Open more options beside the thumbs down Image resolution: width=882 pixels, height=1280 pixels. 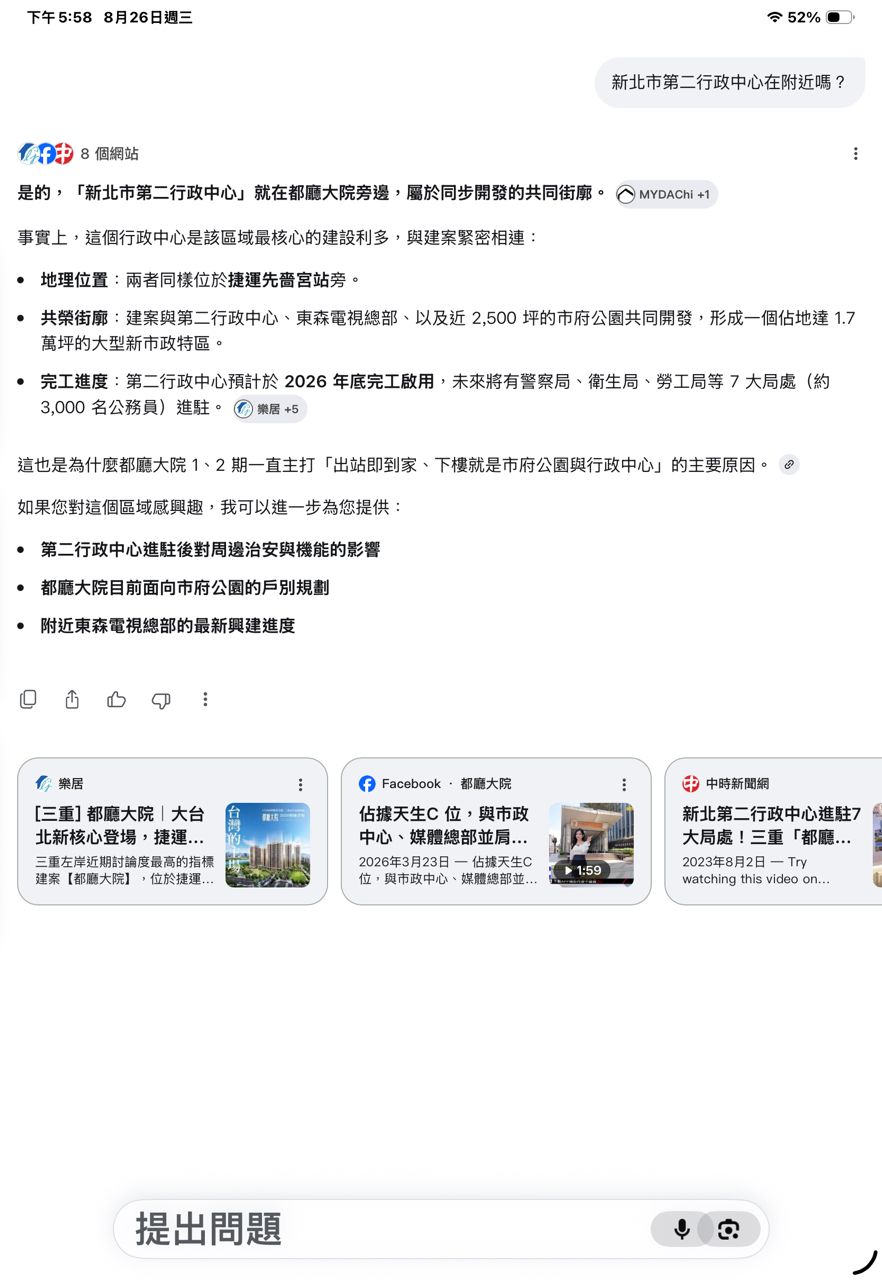pos(205,699)
